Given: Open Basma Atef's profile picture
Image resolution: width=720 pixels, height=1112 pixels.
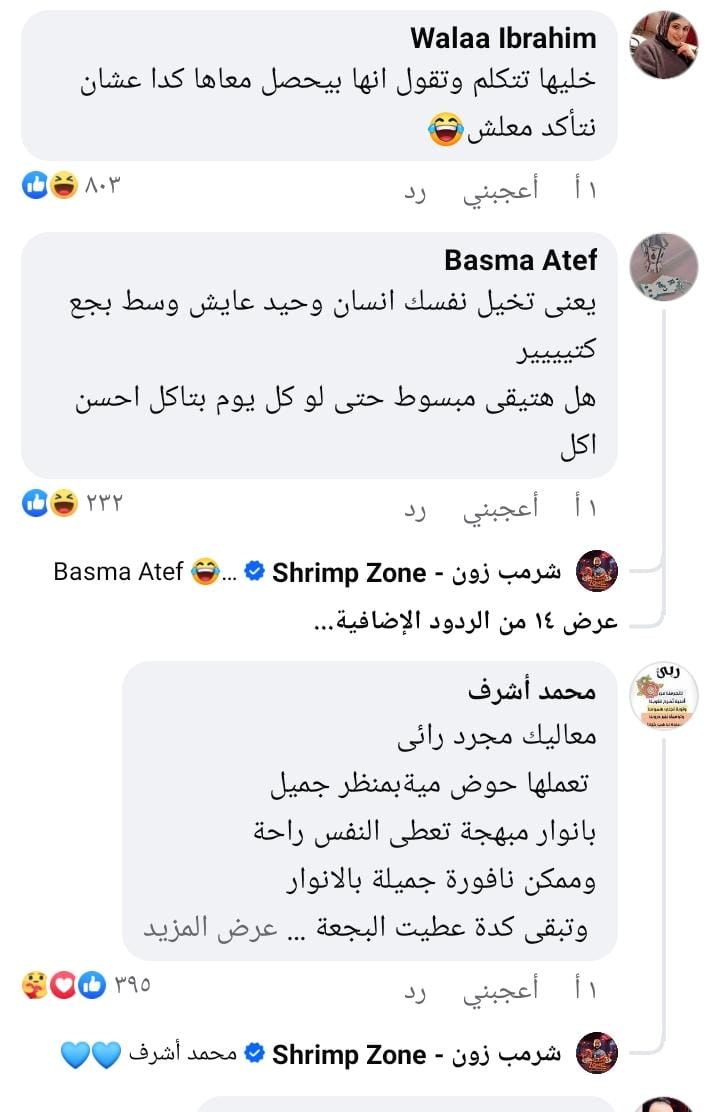Looking at the screenshot, I should point(663,267).
